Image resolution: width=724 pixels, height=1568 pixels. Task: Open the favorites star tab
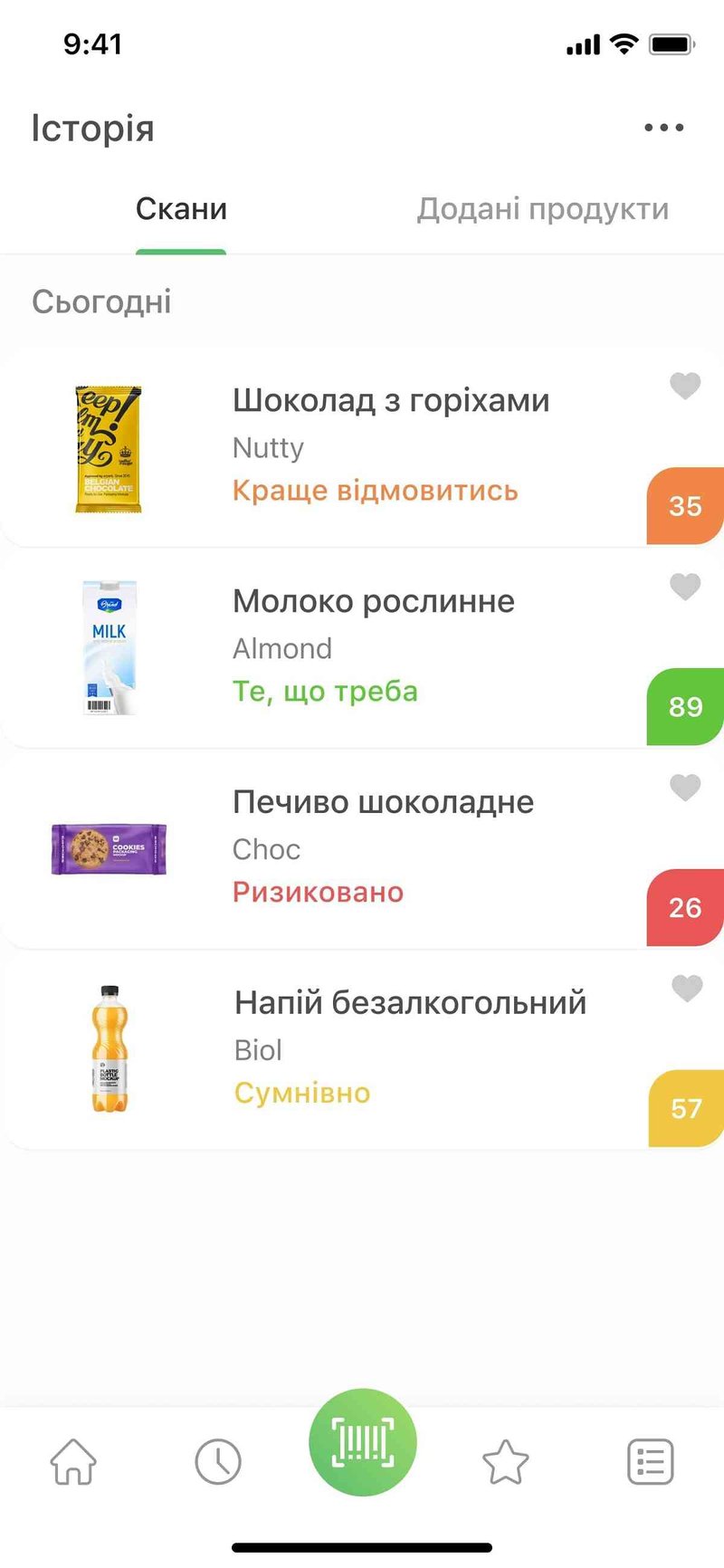click(505, 1461)
